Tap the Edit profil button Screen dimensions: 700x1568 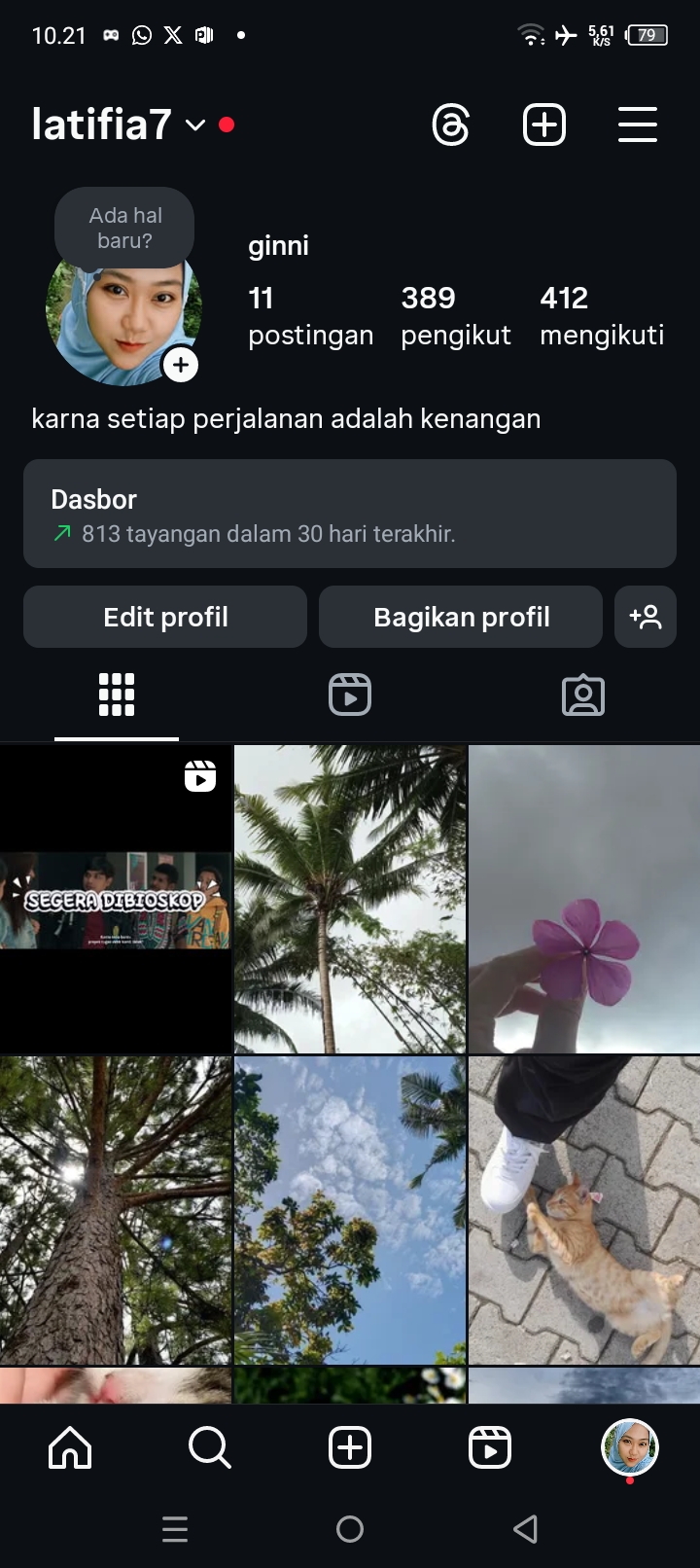165,617
